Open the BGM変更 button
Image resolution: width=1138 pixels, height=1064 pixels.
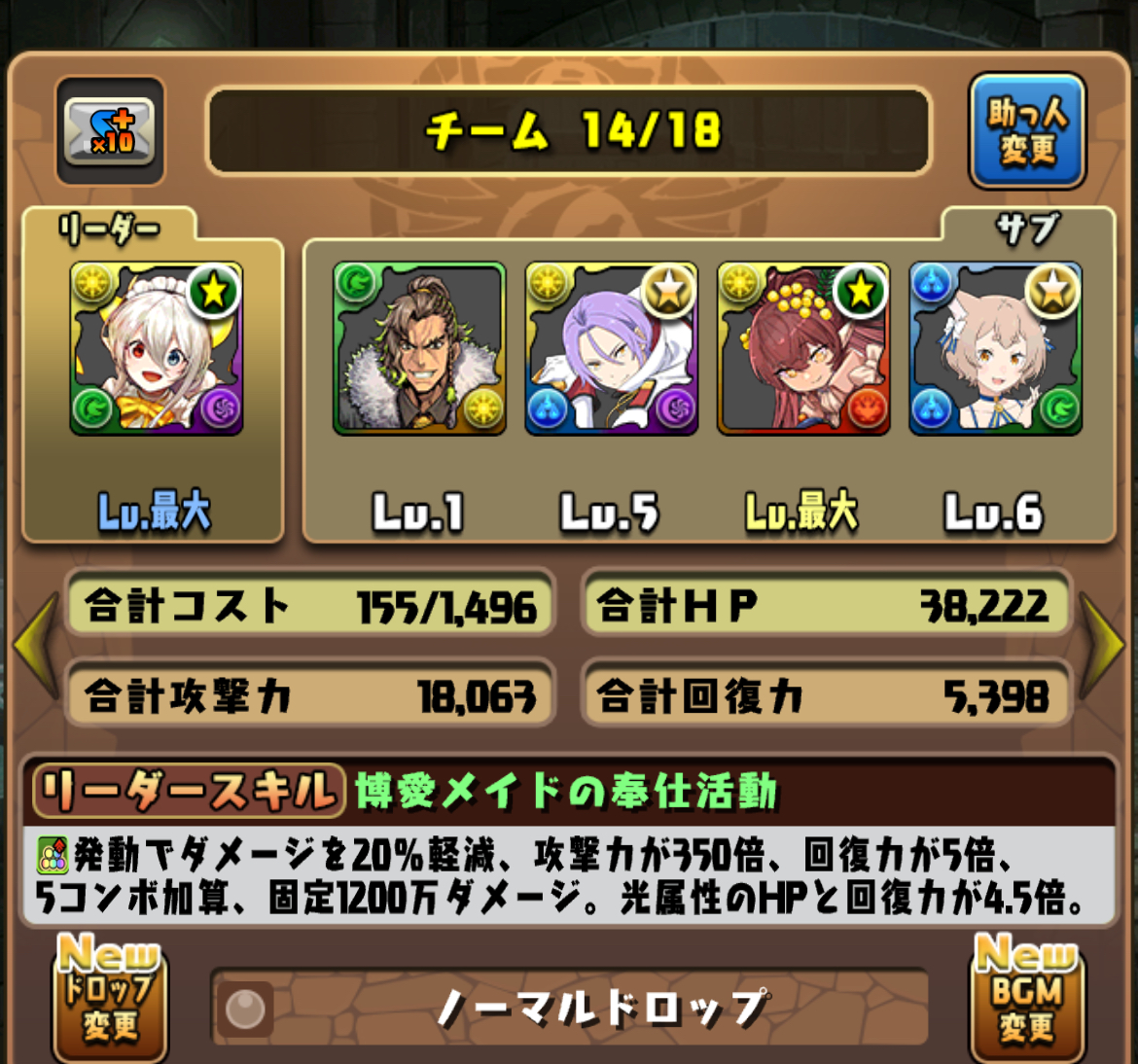[x=1027, y=1002]
